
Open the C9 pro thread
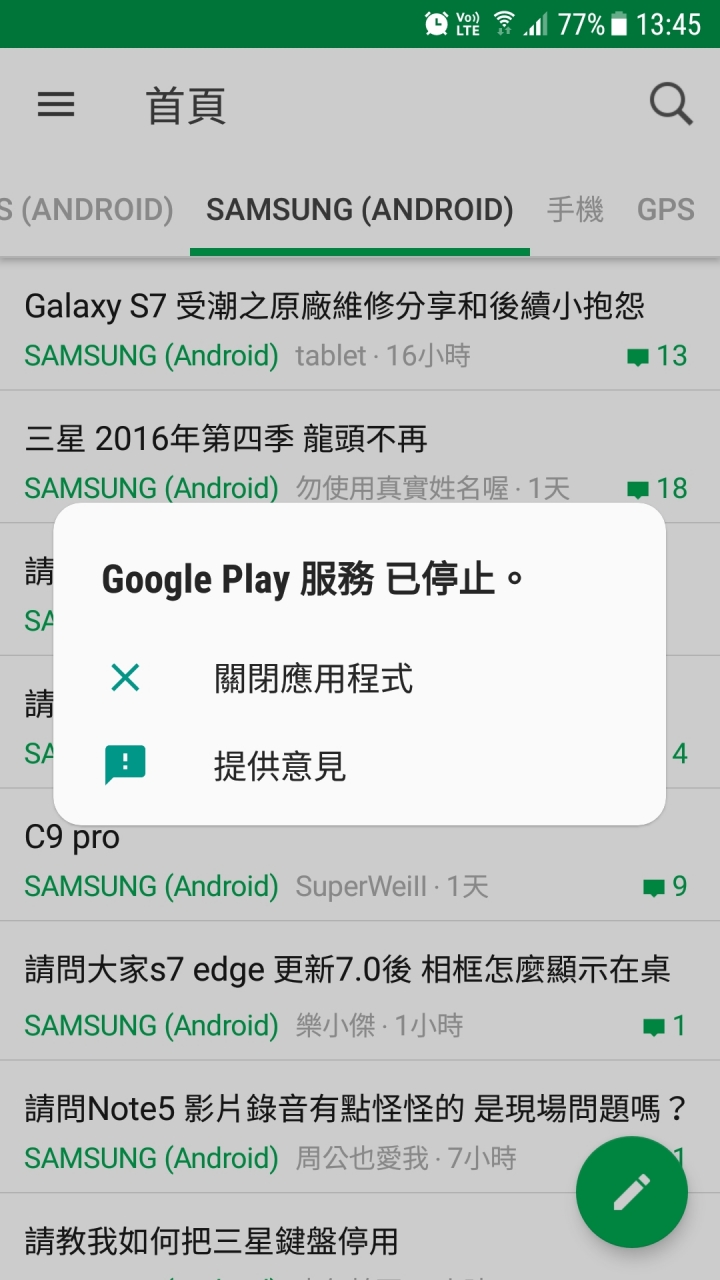click(x=72, y=837)
